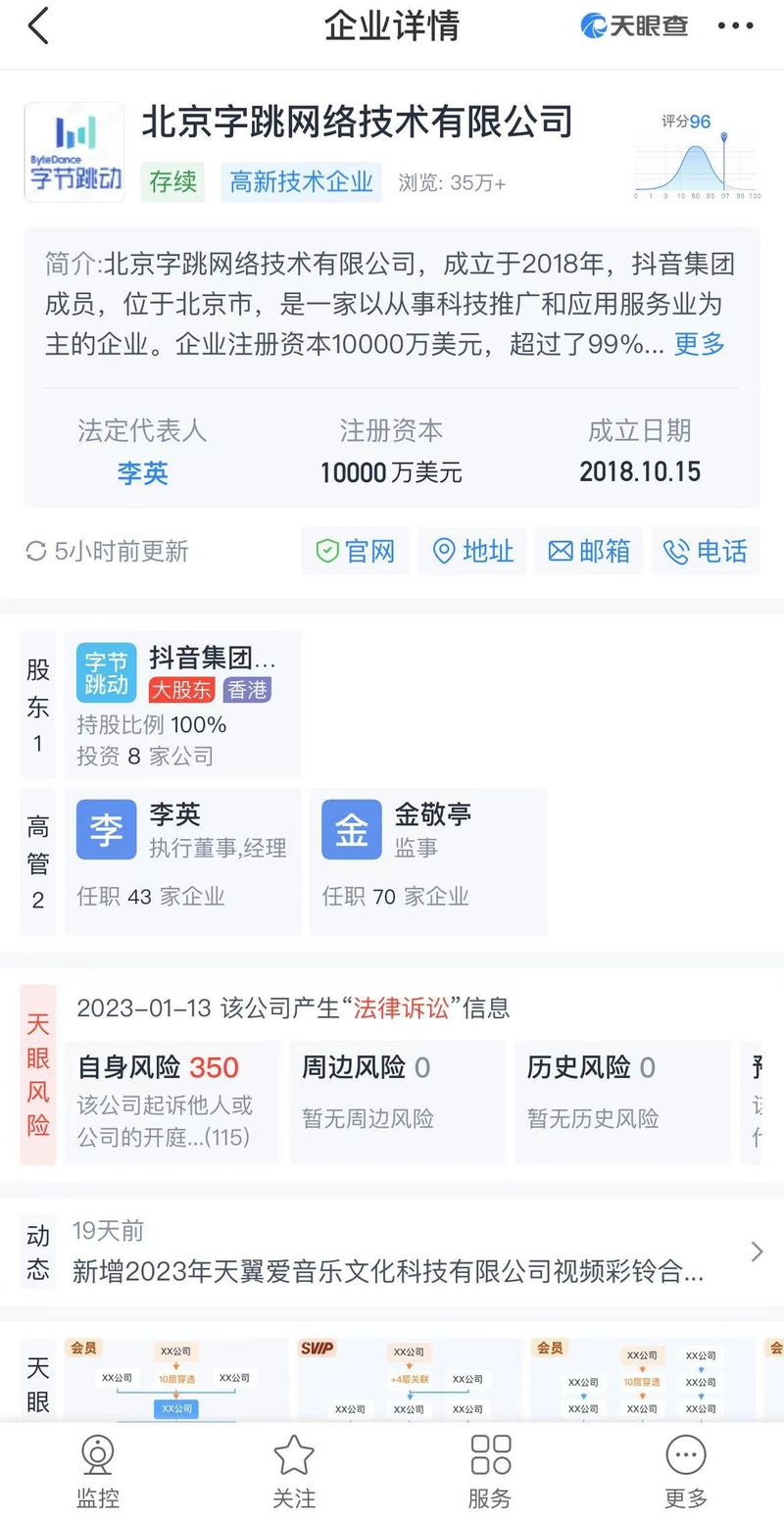Open 服务 in the bottom bar
Image resolution: width=784 pixels, height=1521 pixels.
[490, 1470]
